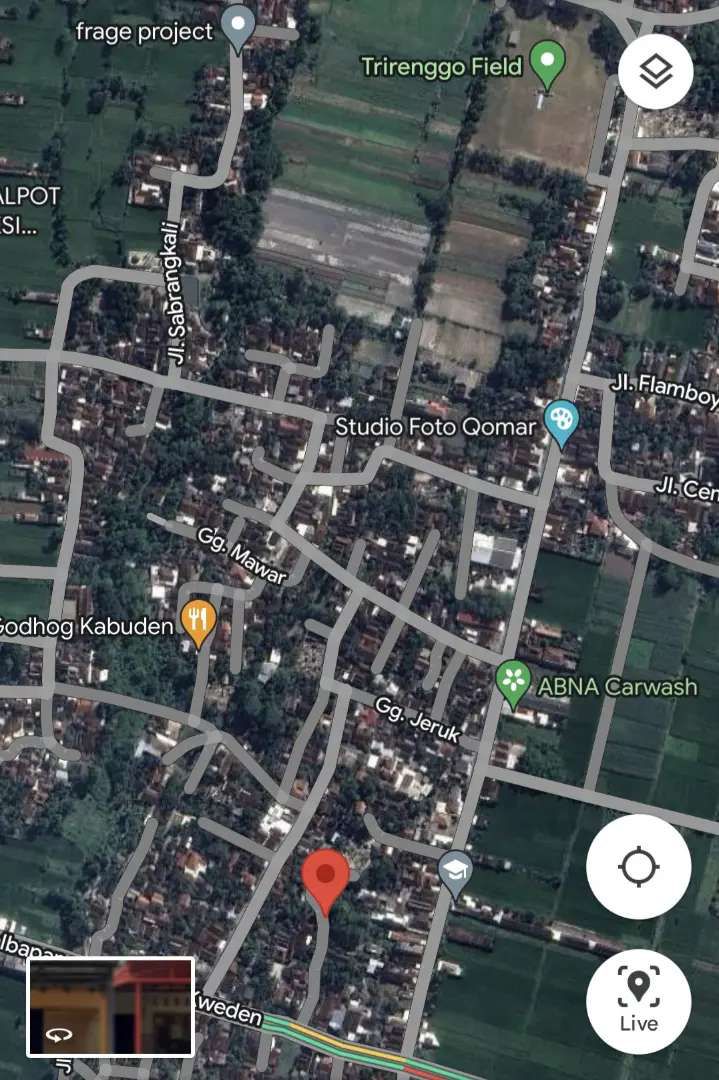Open the map layers selector

(655, 72)
